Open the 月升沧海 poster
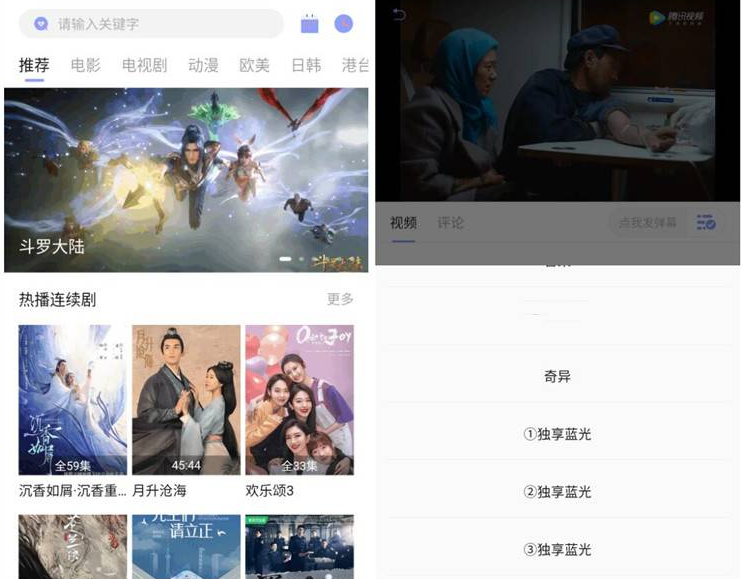The width and height of the screenshot is (742, 579). coord(186,400)
